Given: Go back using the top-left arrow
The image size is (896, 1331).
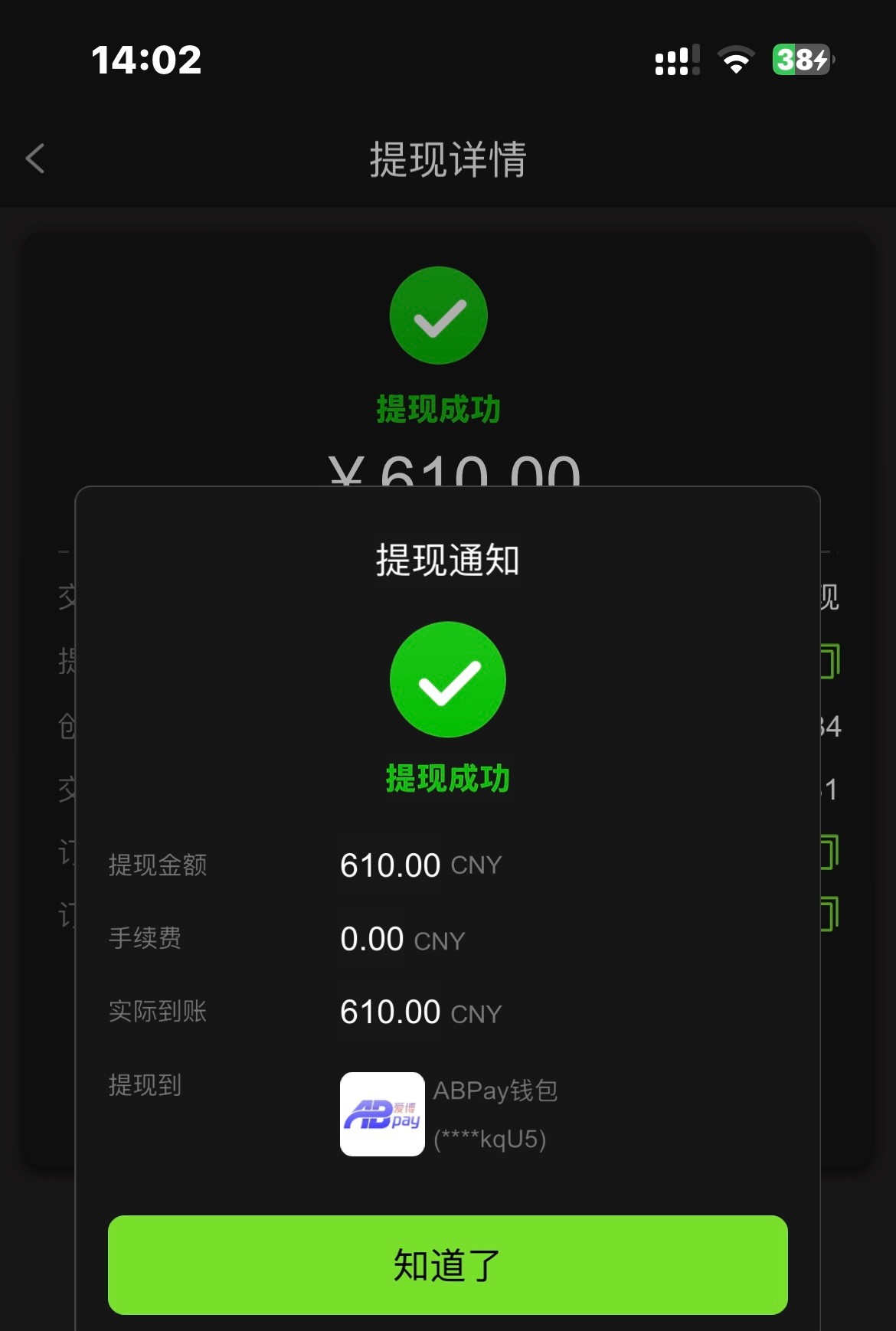Looking at the screenshot, I should tap(35, 159).
